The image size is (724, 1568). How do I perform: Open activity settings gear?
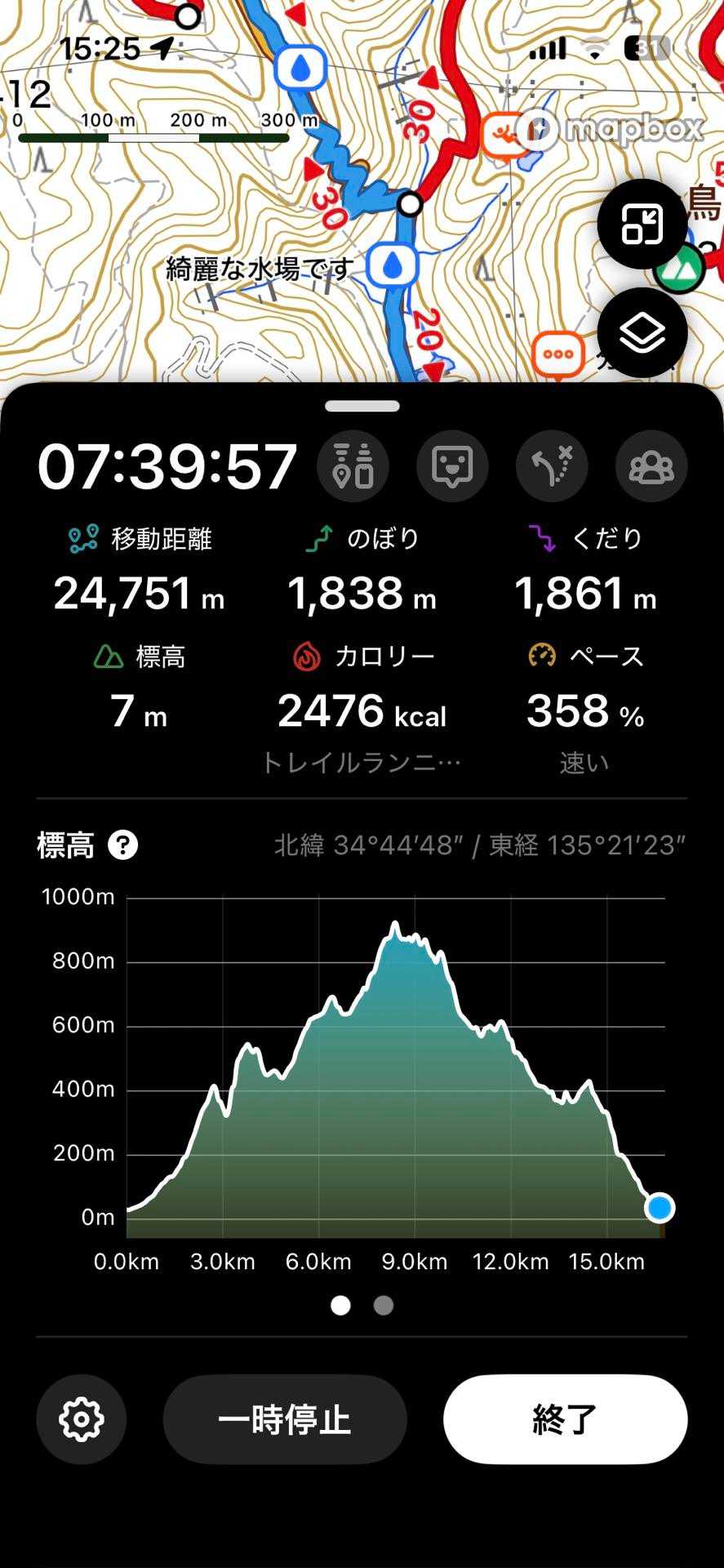coord(81,1419)
